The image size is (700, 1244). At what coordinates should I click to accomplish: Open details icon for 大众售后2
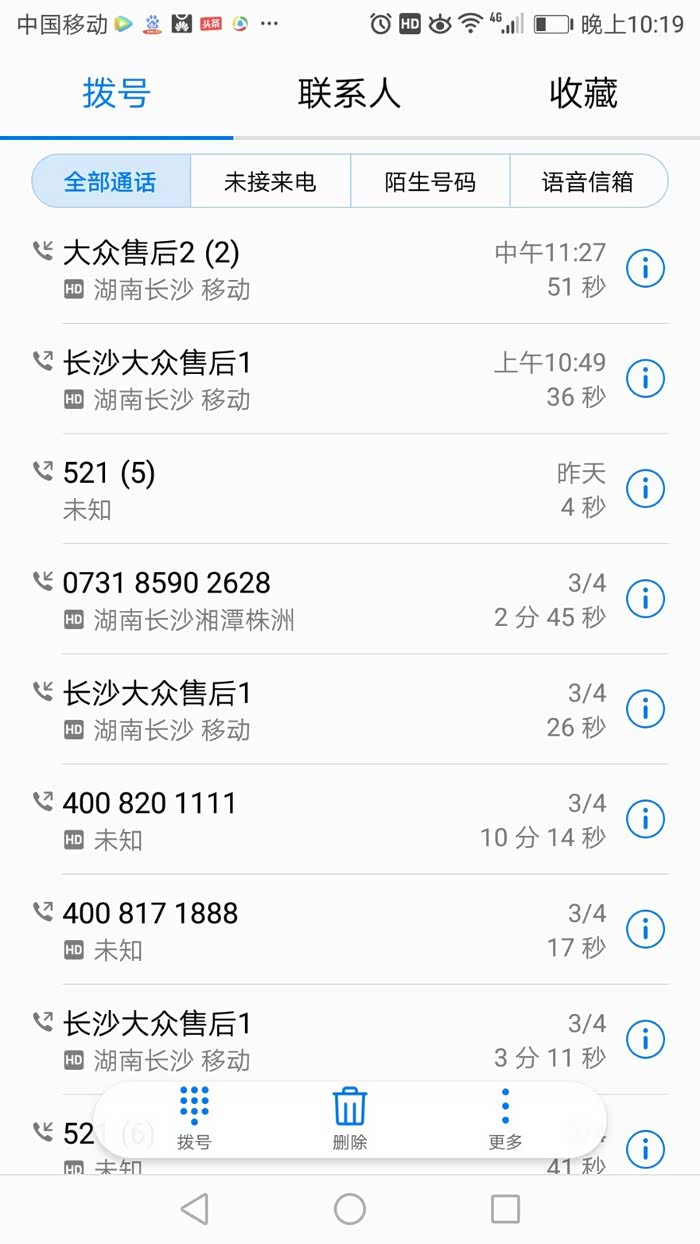[x=645, y=269]
